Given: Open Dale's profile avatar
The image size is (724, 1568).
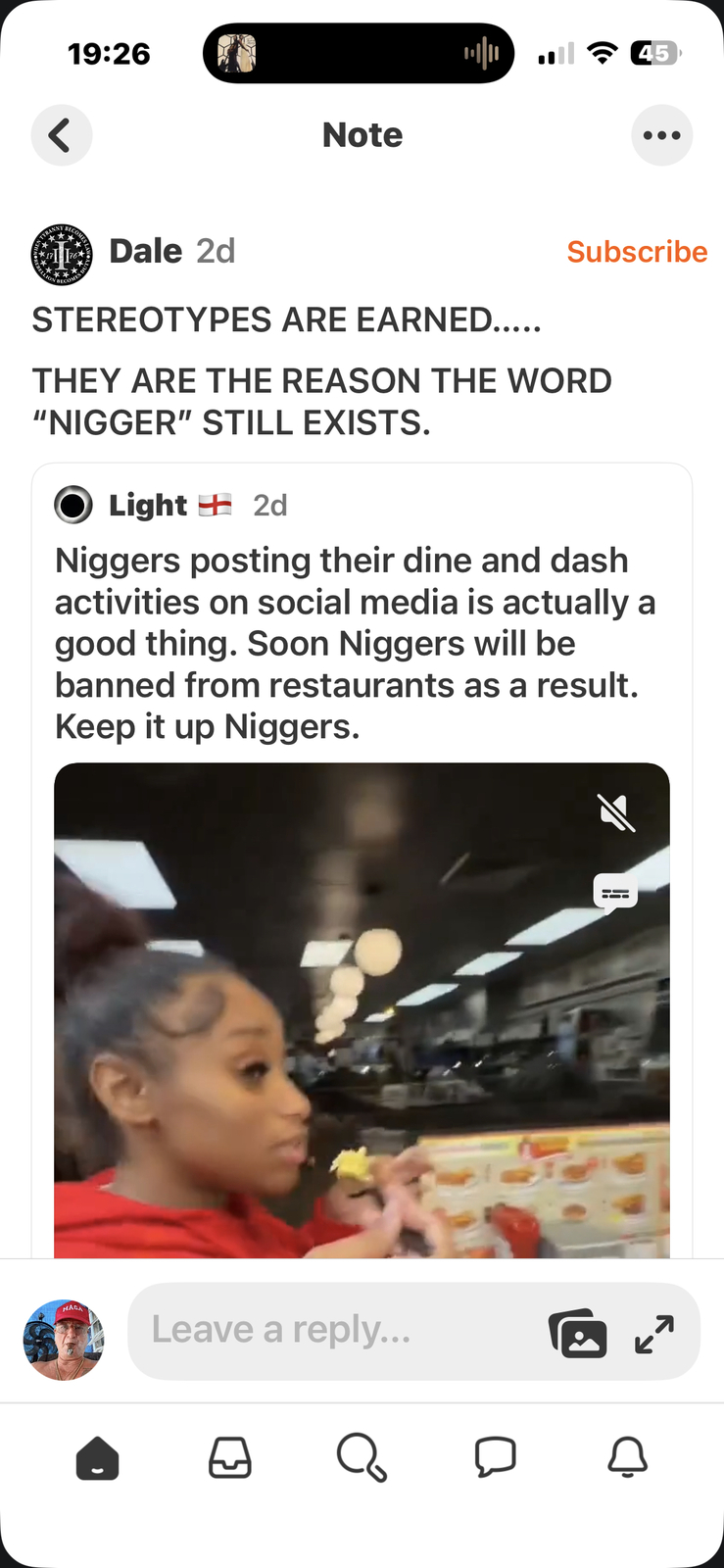Looking at the screenshot, I should pos(62,254).
